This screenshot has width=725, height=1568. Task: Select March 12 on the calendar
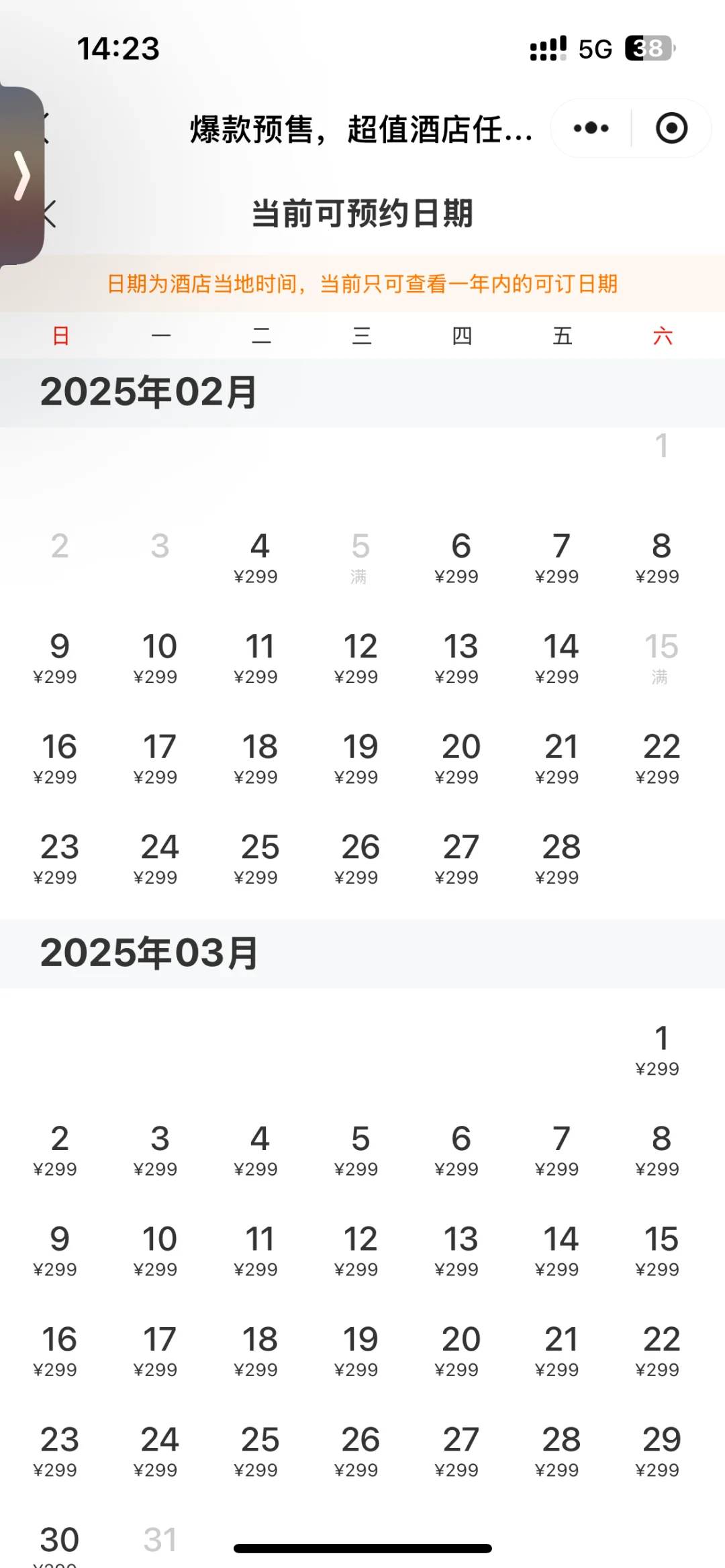pos(360,1250)
